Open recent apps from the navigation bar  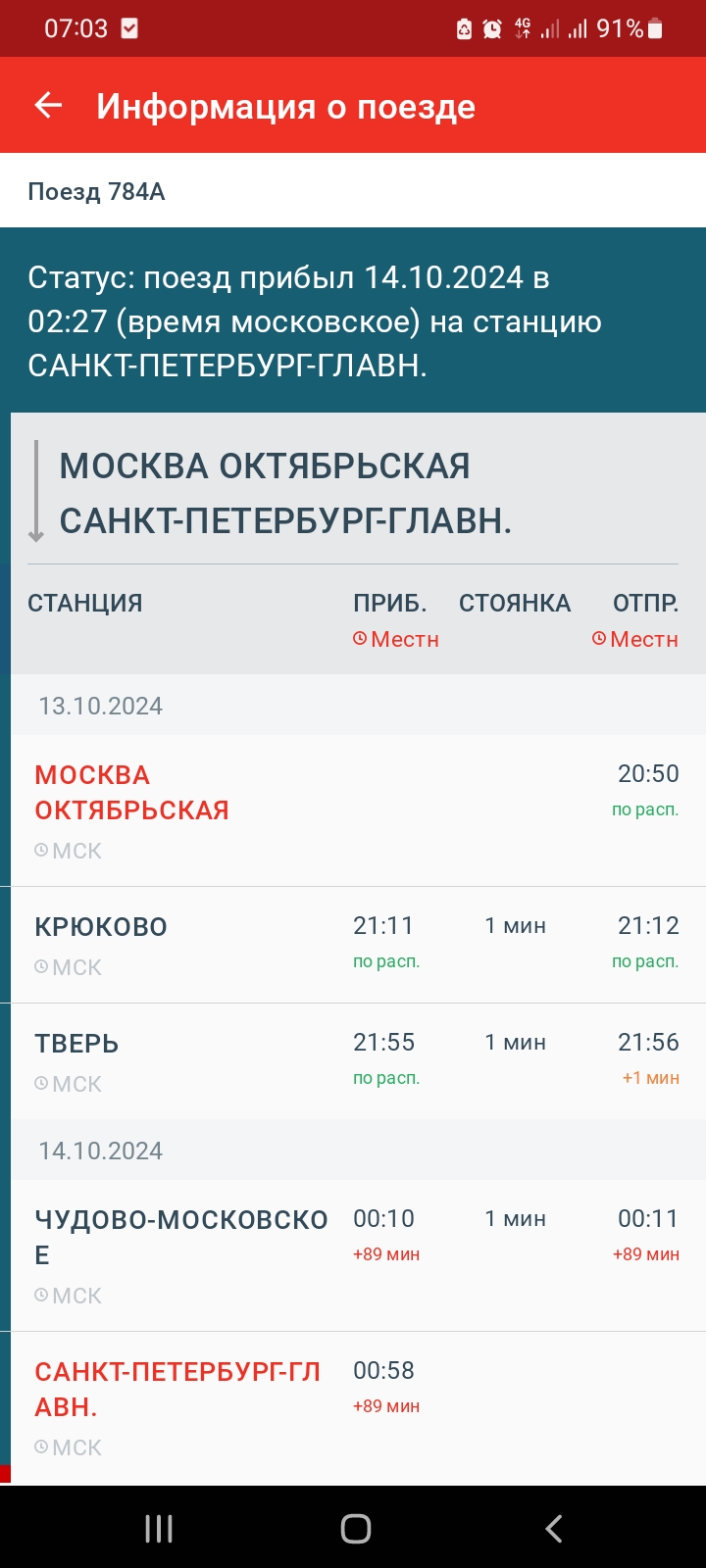coord(159,1528)
